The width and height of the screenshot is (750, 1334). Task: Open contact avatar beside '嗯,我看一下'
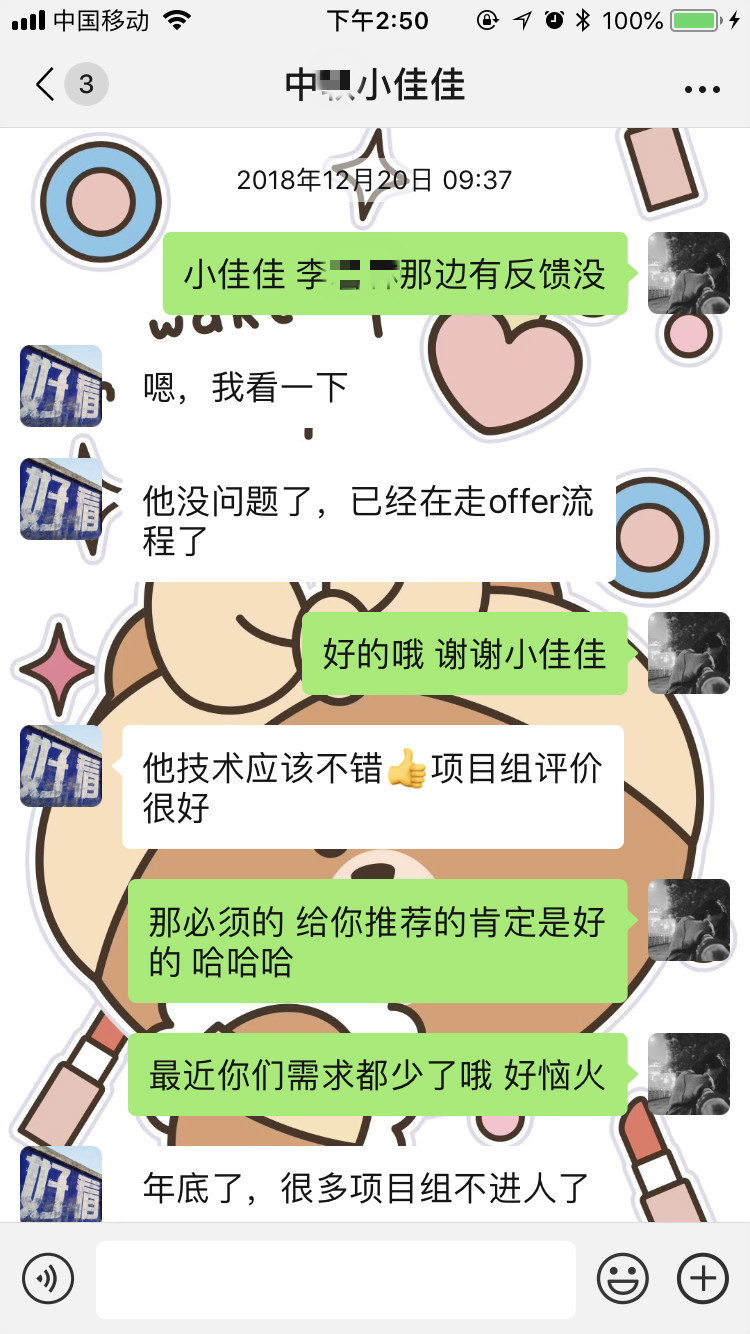[61, 386]
